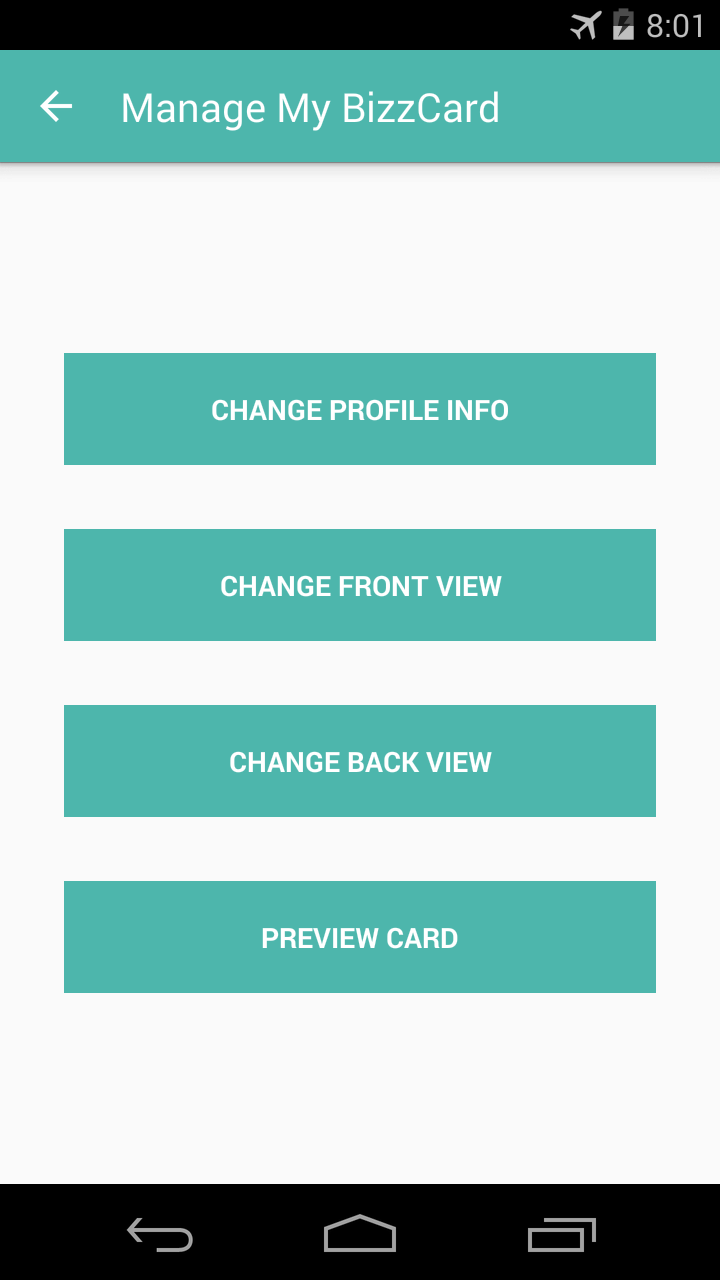Open the recent apps overview

tap(561, 1234)
